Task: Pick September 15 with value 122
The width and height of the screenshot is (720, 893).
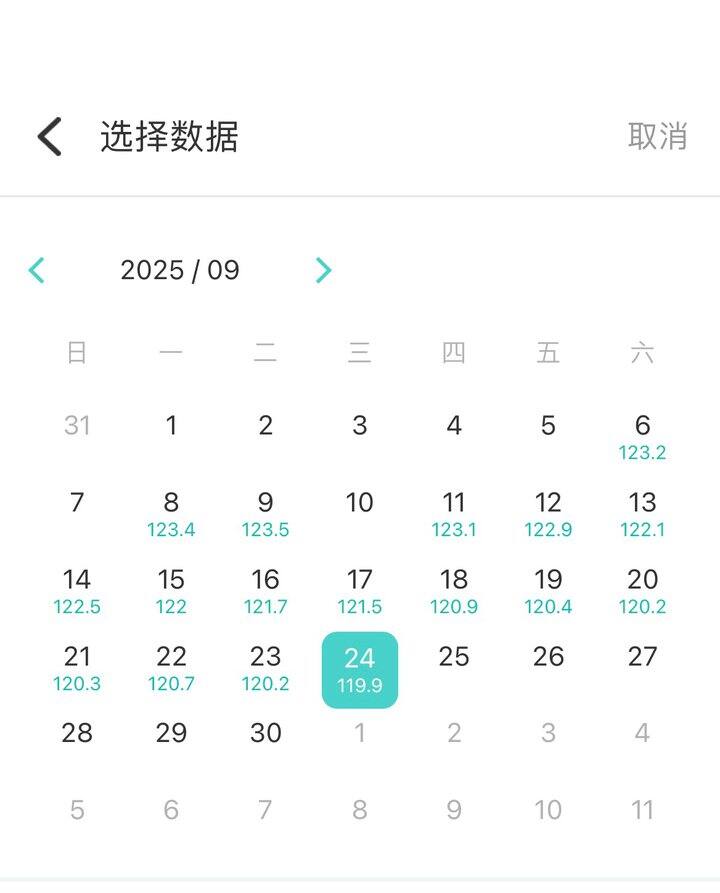Action: tap(171, 590)
